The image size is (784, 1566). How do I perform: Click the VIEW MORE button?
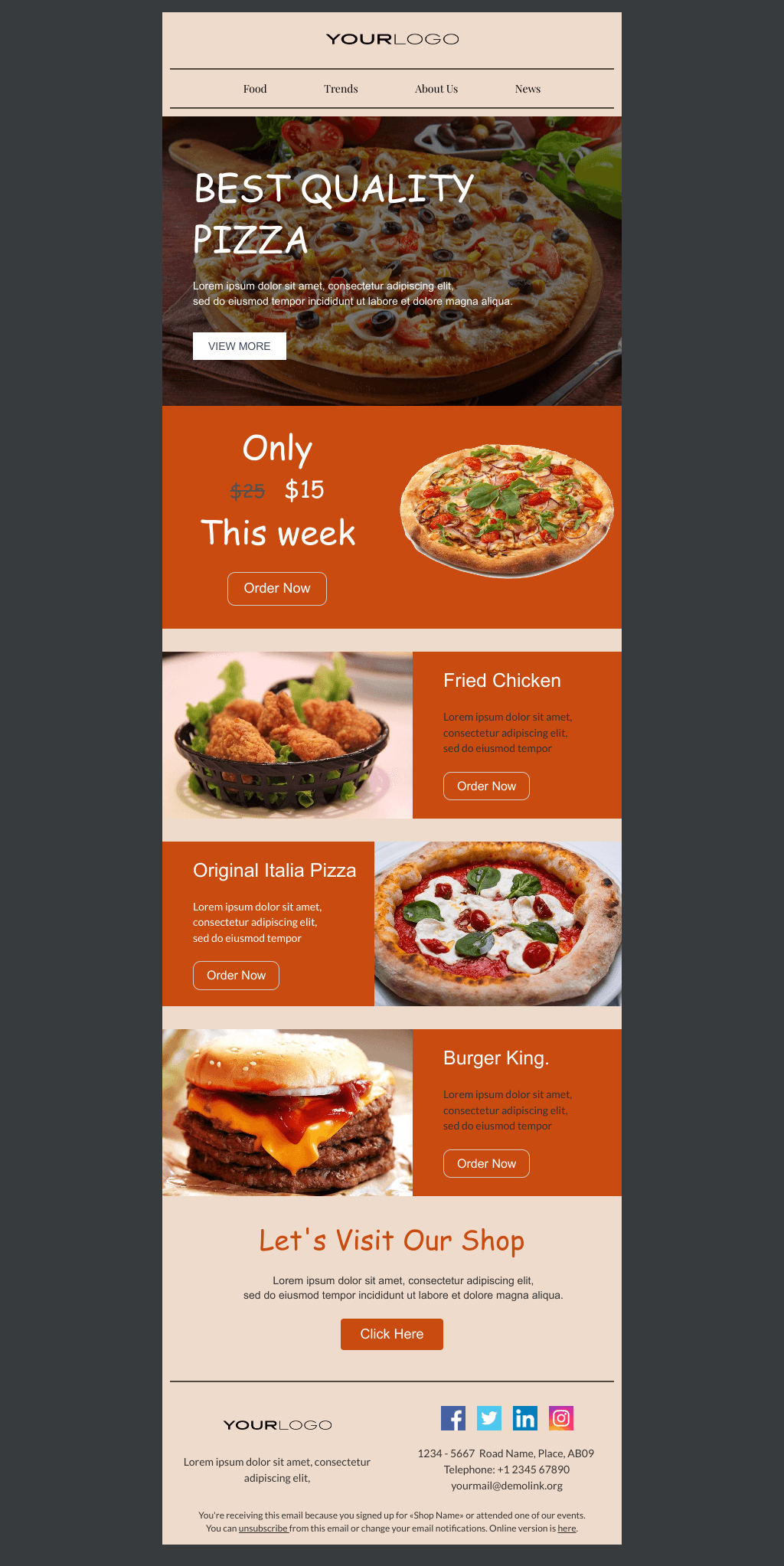239,346
